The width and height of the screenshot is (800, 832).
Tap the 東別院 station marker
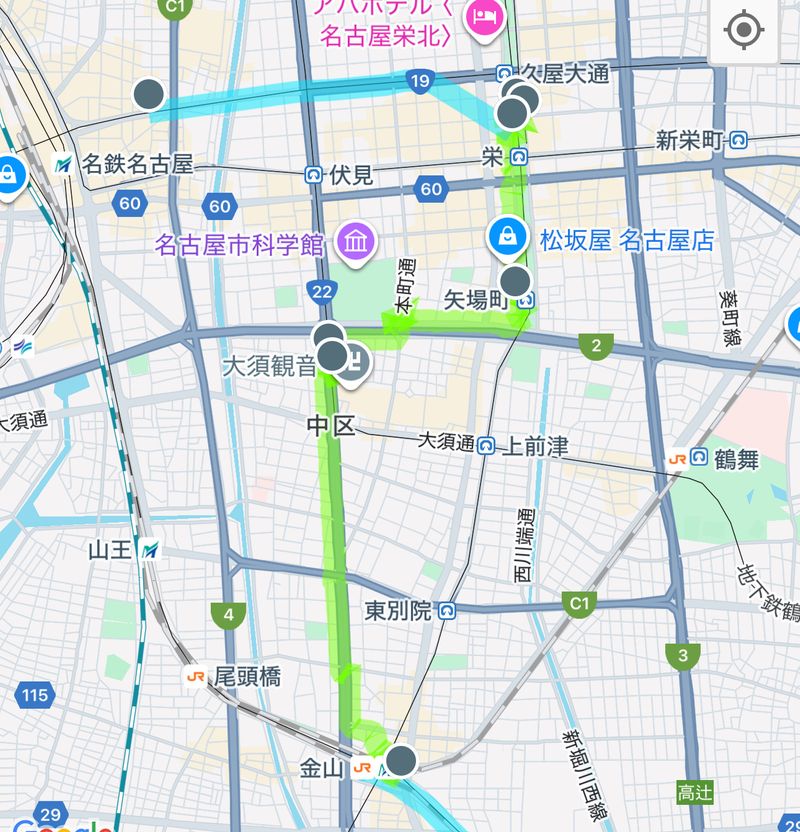447,610
